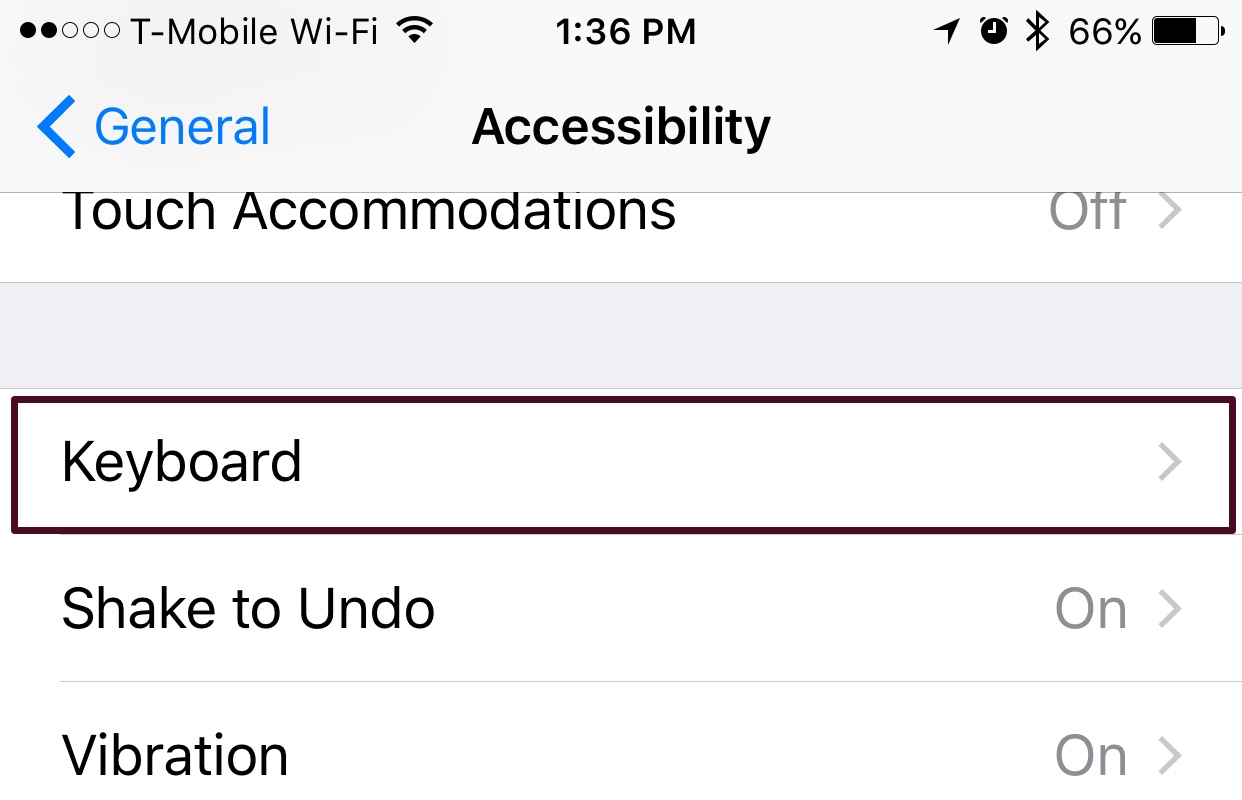Open Shake to Undo setting
The width and height of the screenshot is (1242, 800).
point(620,608)
